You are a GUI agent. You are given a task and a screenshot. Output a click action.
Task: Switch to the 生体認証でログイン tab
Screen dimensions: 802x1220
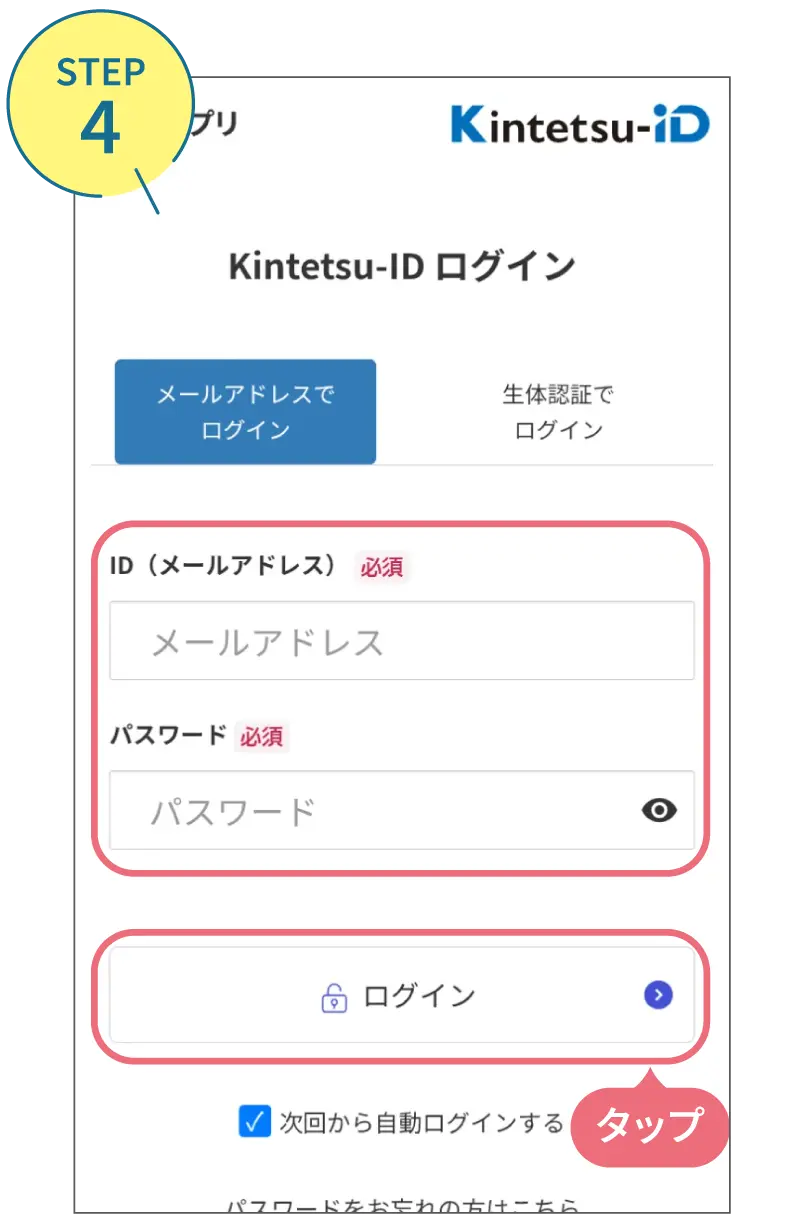pyautogui.click(x=557, y=411)
